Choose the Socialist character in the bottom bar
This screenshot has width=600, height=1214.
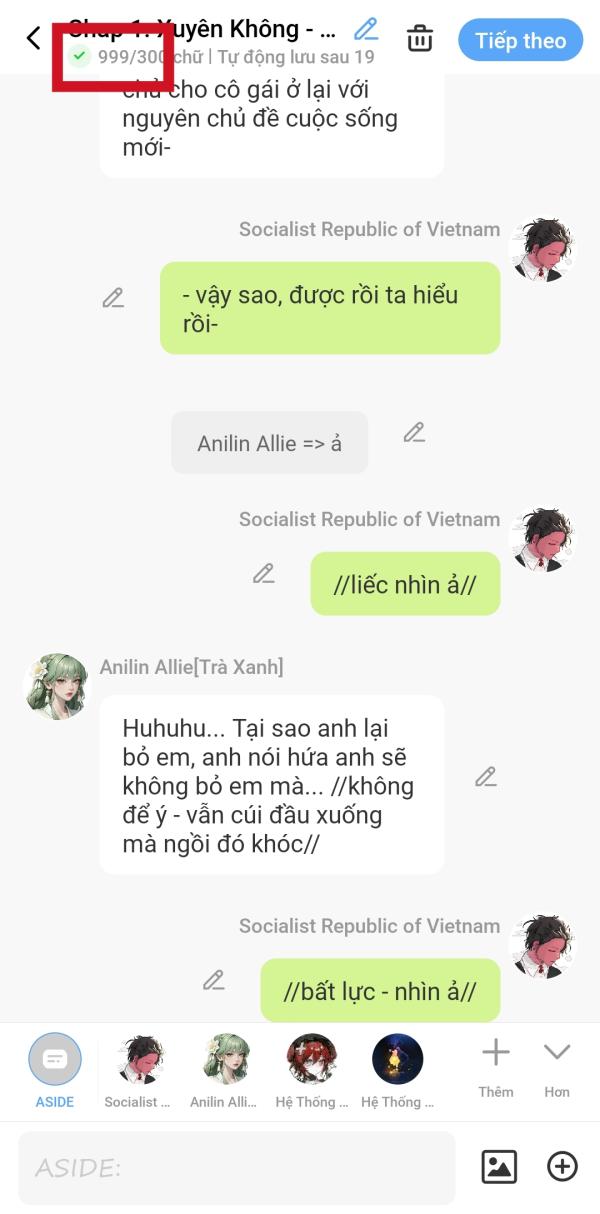pos(137,1071)
